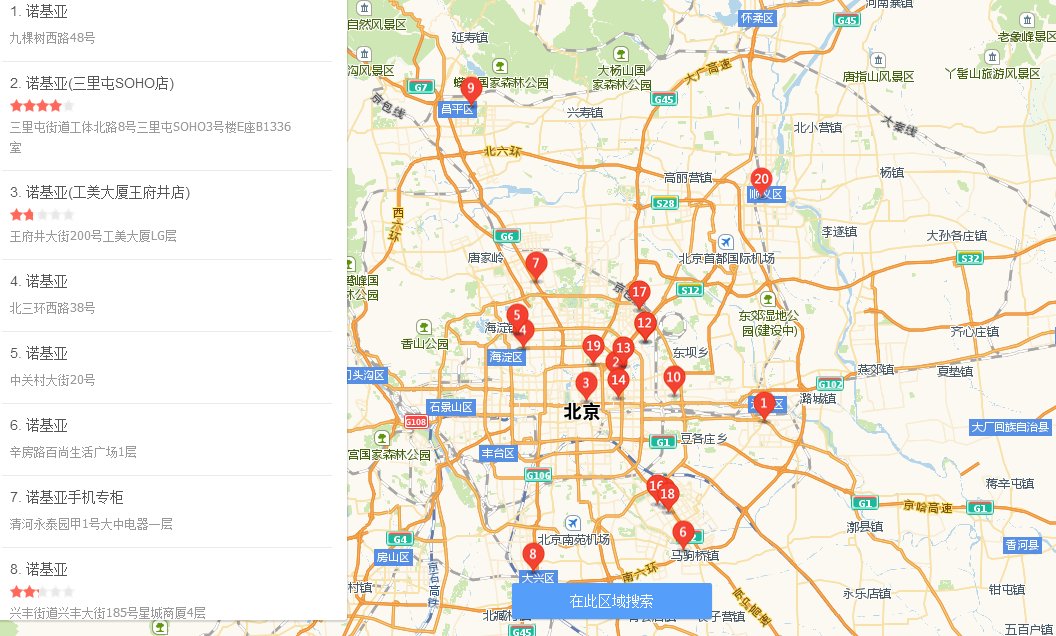Select map marker 4 near 海淀区
Viewport: 1056px width, 636px height.
coord(524,331)
